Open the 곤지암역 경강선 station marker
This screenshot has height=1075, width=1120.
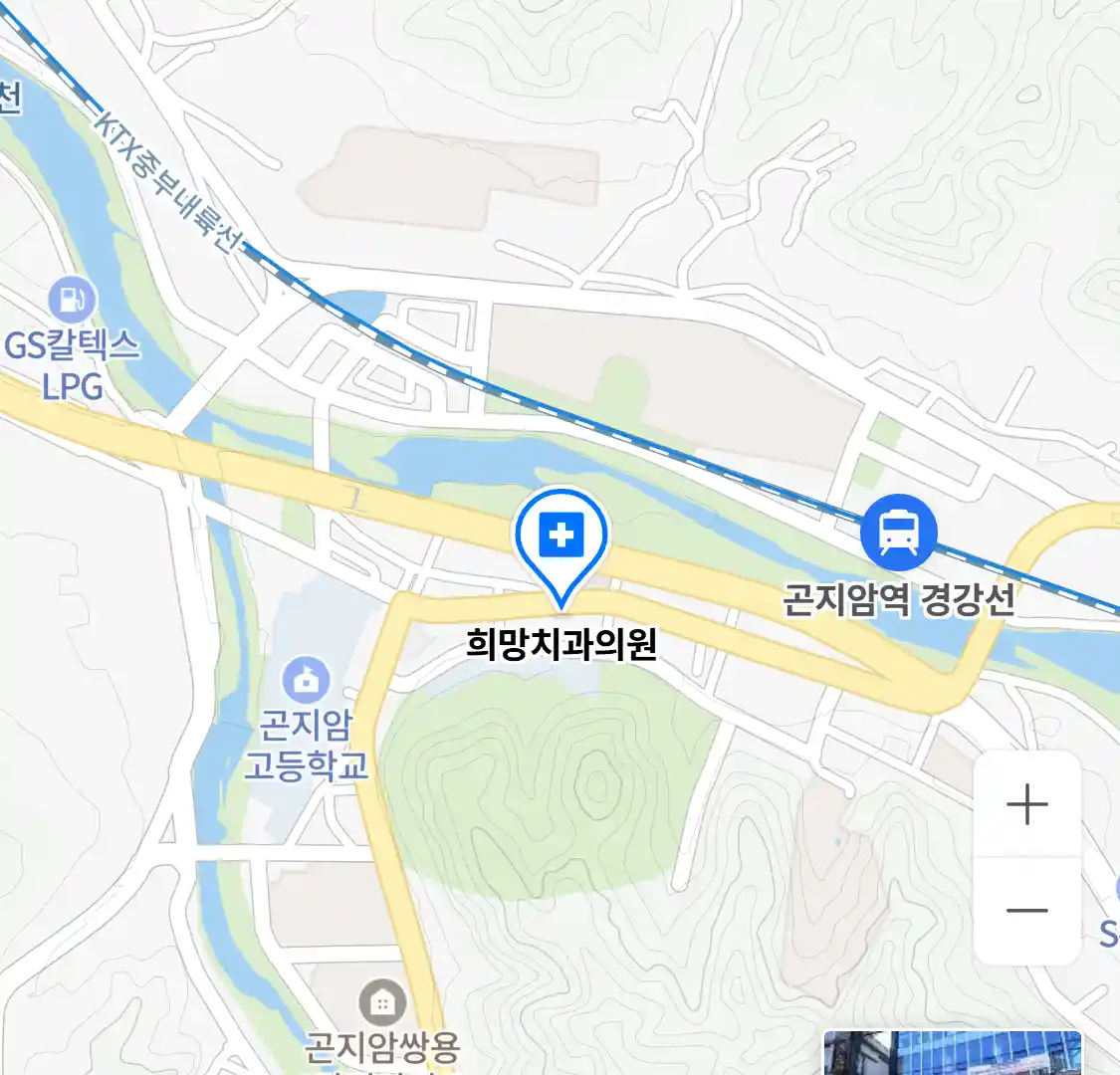[898, 533]
